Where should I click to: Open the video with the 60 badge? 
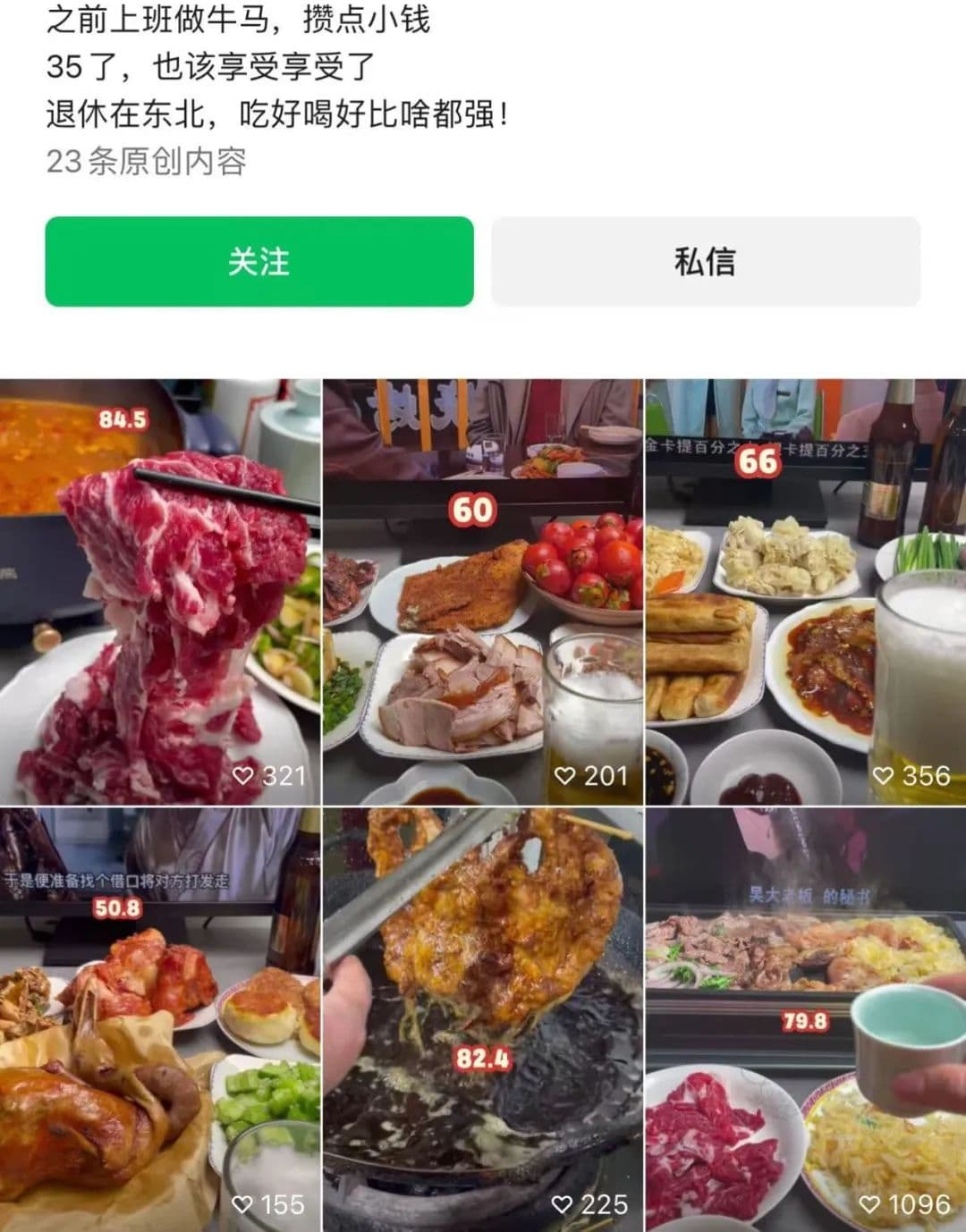(482, 592)
